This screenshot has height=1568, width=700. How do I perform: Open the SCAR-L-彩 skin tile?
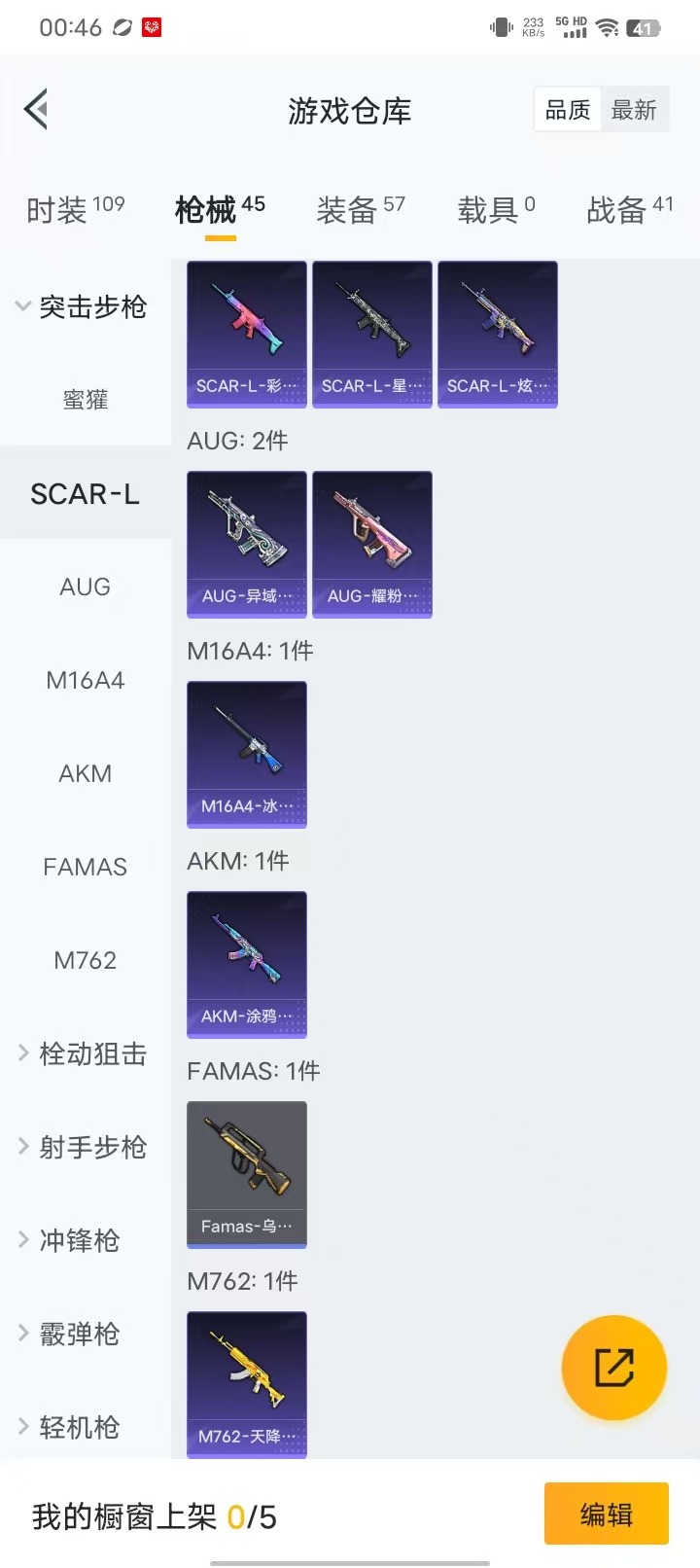click(247, 334)
